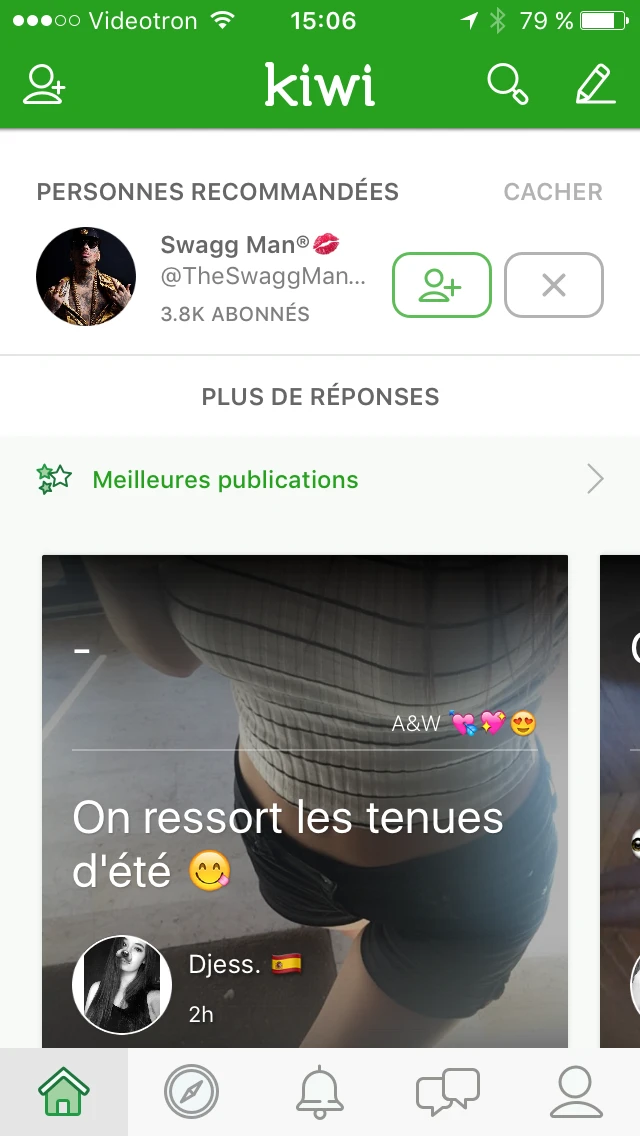
Task: Show PLUS DE RÉPONSES
Action: coord(320,397)
